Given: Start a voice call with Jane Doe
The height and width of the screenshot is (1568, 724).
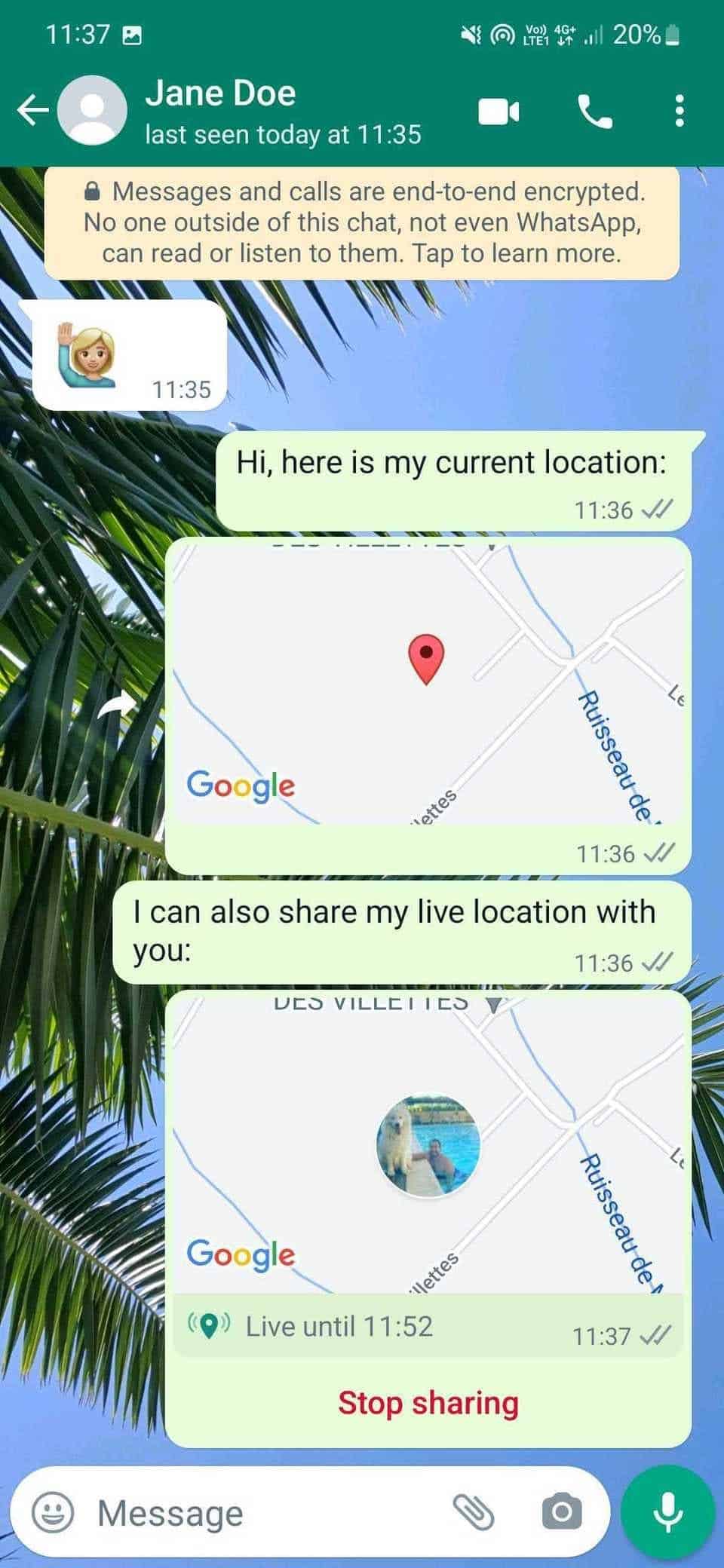Looking at the screenshot, I should click(595, 112).
